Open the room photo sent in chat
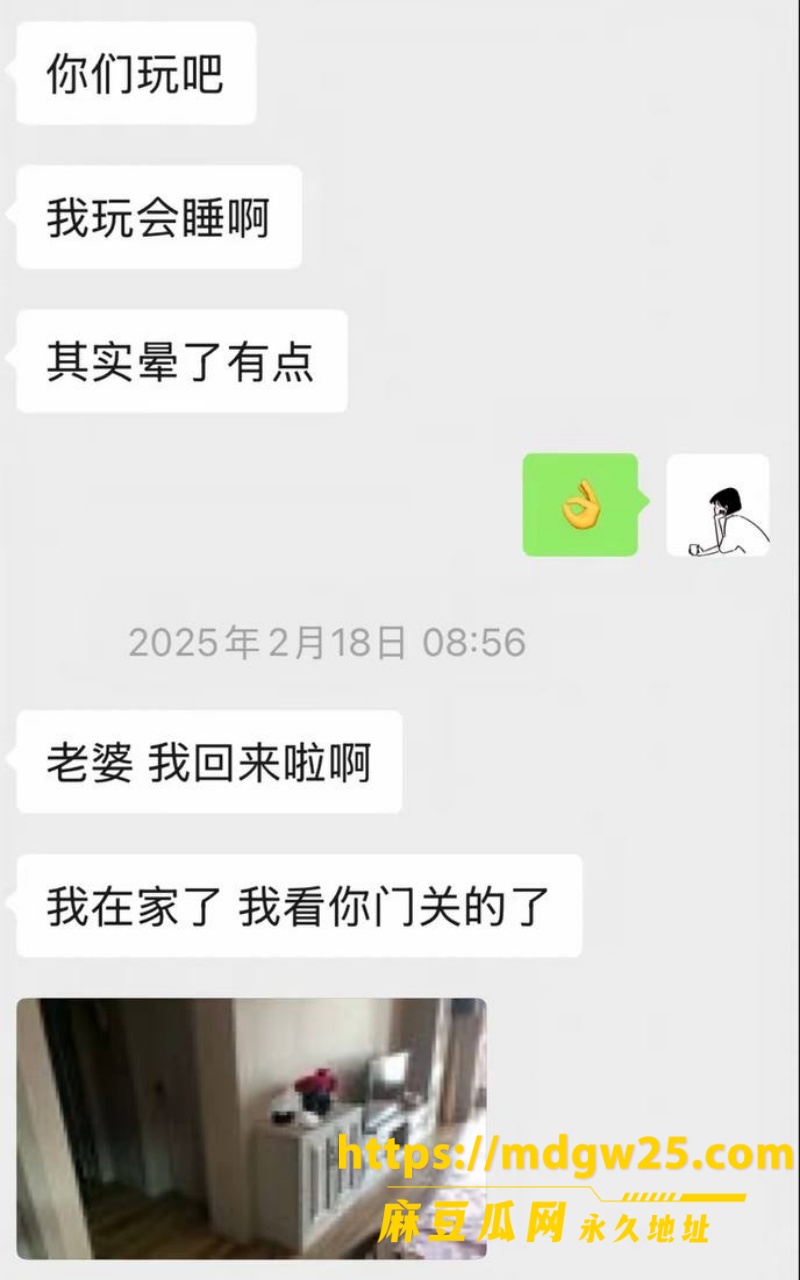800x1280 pixels. click(251, 1128)
